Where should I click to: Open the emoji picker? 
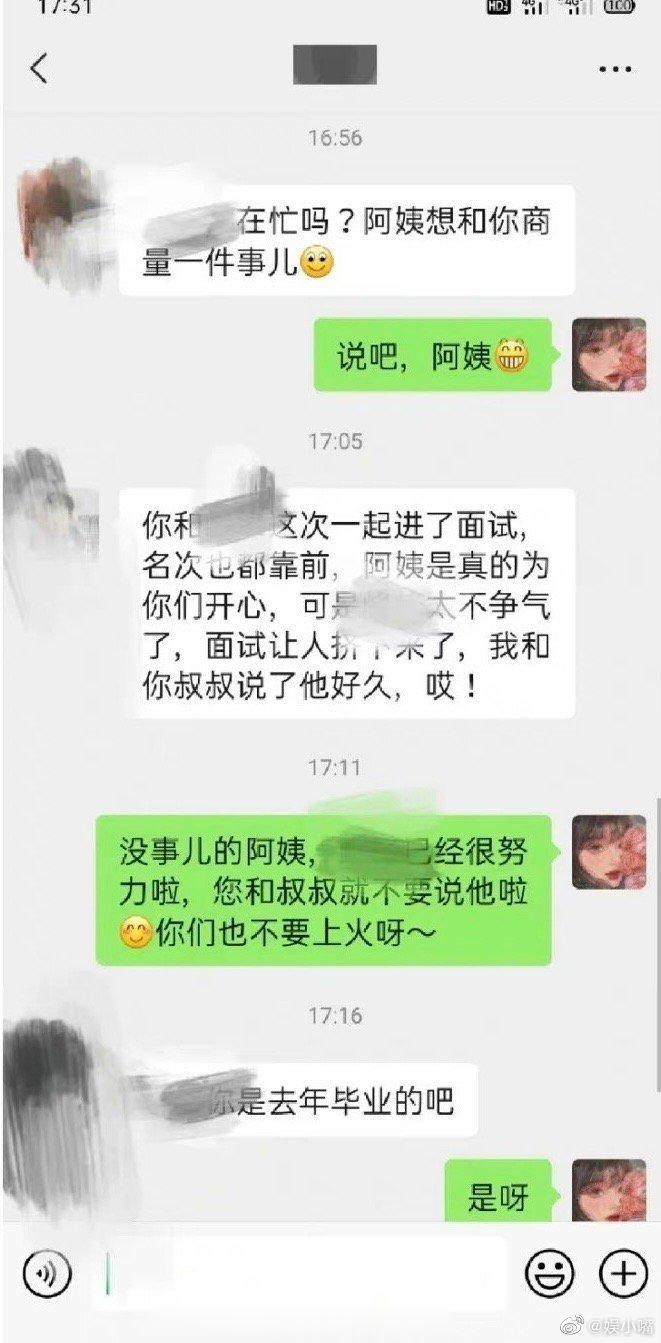(x=549, y=1274)
